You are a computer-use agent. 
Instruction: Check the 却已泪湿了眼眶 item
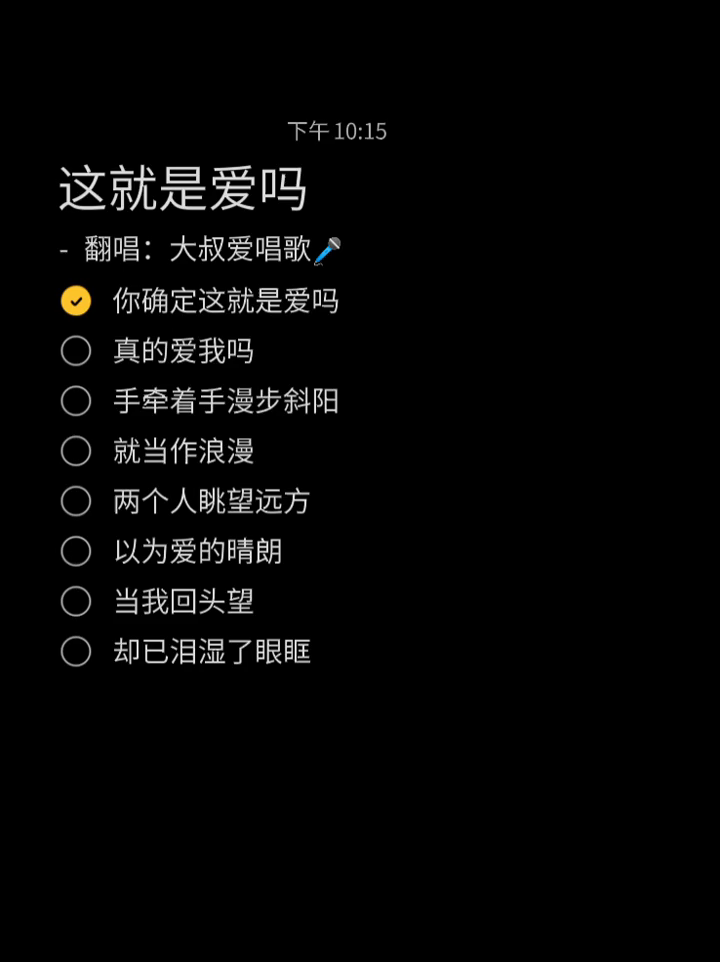(76, 651)
